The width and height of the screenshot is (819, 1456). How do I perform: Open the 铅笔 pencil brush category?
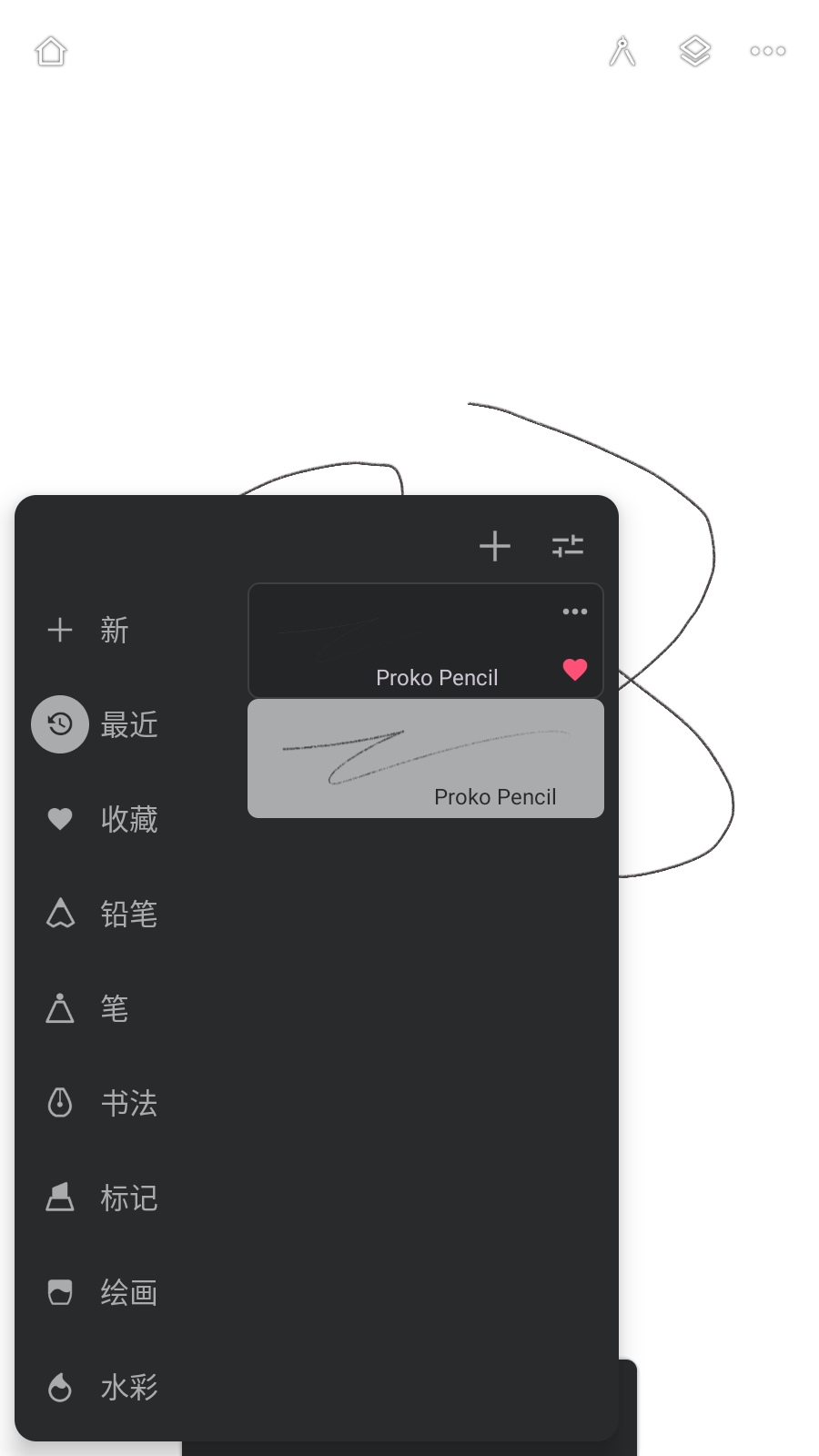[x=102, y=914]
